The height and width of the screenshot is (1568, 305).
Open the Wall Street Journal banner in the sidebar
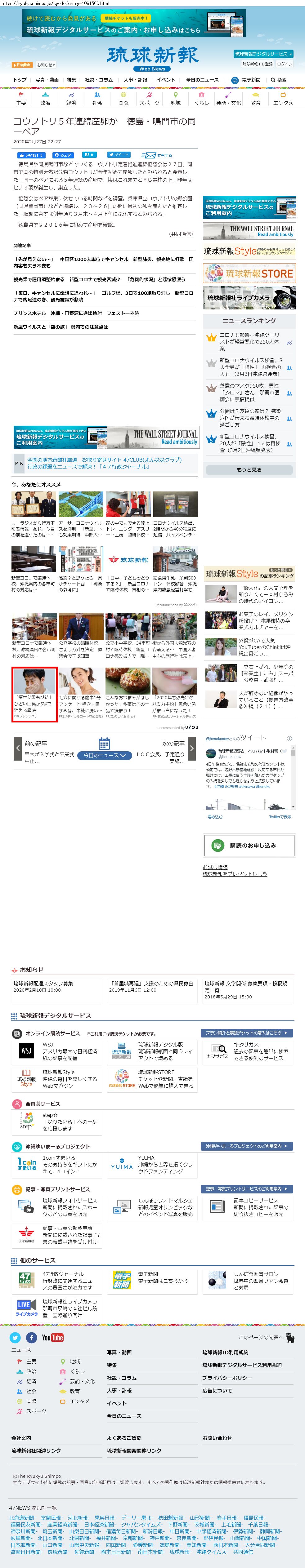(x=249, y=231)
